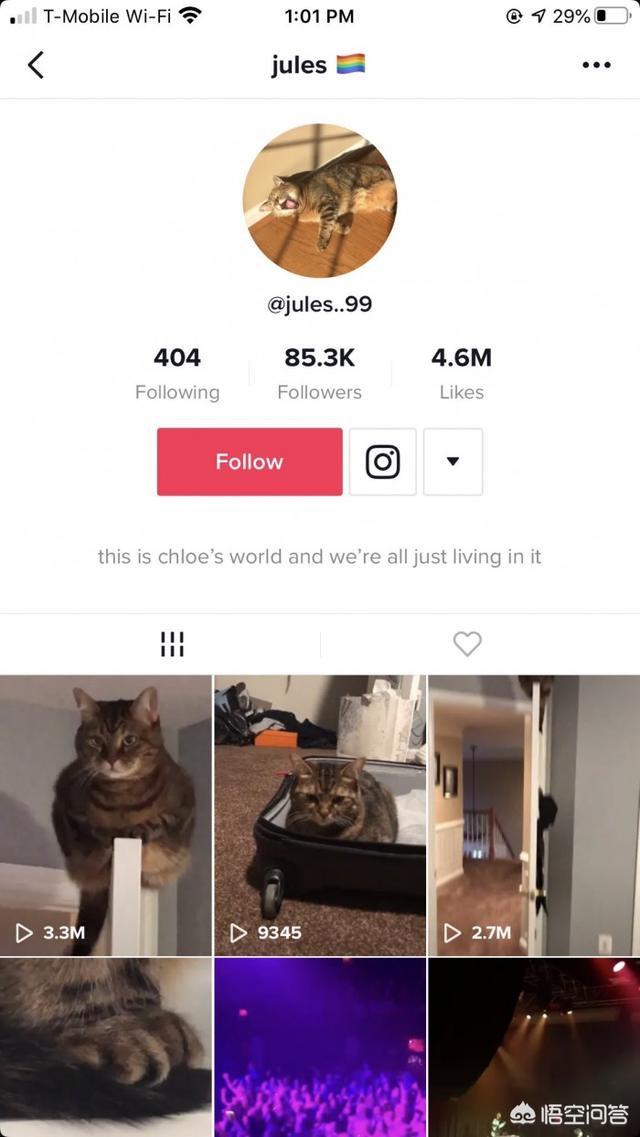The width and height of the screenshot is (640, 1137).
Task: Play the suitcase cat video with 9345 views
Action: pos(320,815)
